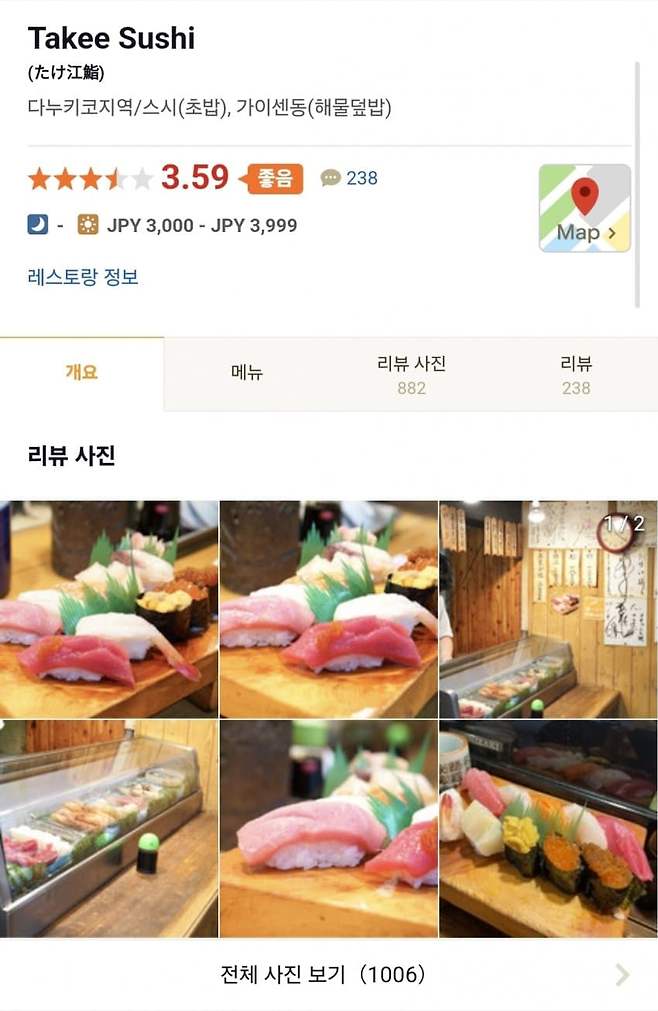Viewport: 658px width, 1011px height.
Task: Switch to the 리뷰 238 tab
Action: 576,374
